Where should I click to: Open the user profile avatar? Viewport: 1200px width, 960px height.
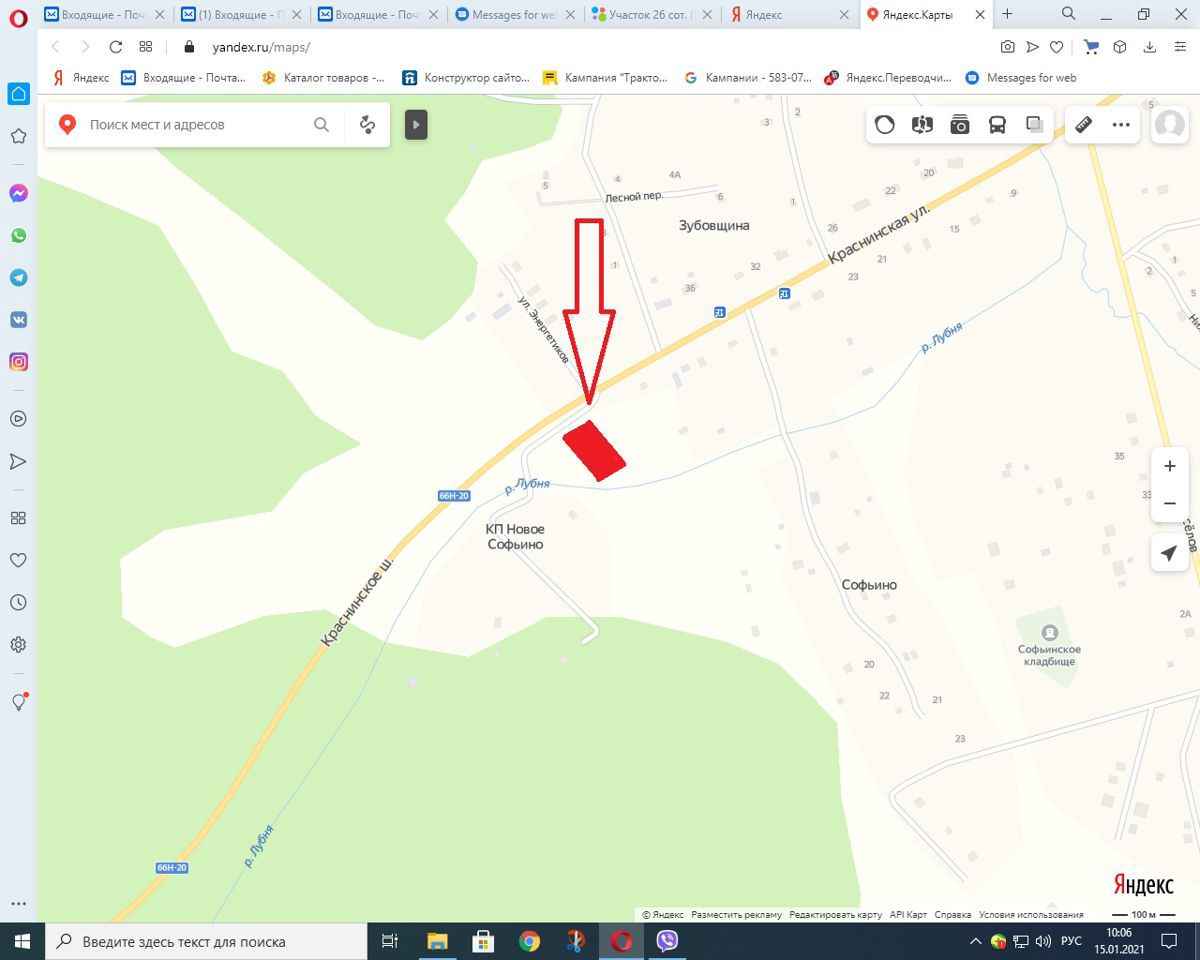[1169, 125]
